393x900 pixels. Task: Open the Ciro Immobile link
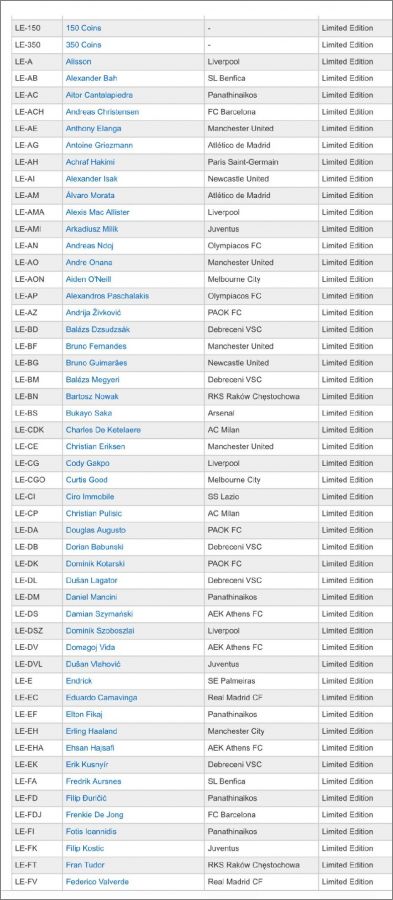pyautogui.click(x=90, y=496)
